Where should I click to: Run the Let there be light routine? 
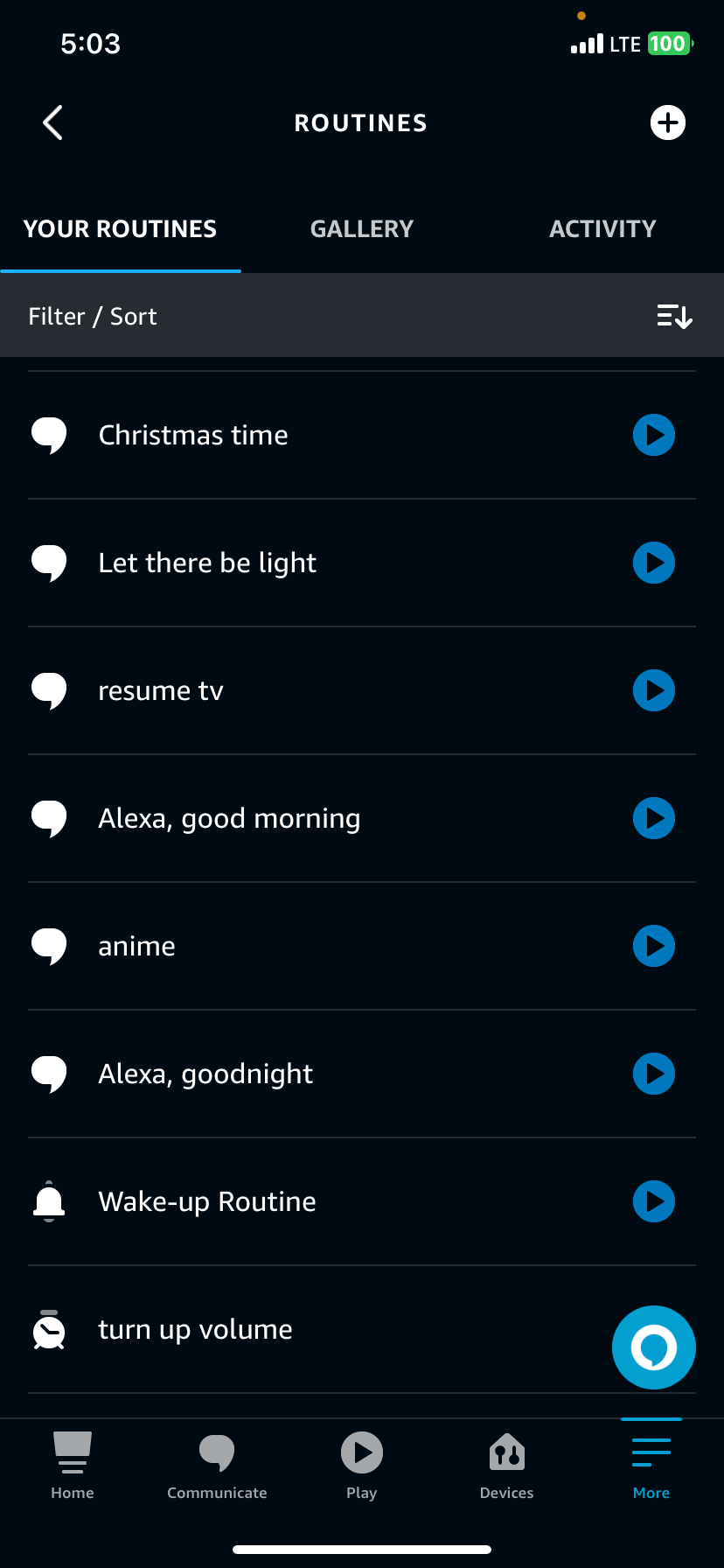pos(653,563)
